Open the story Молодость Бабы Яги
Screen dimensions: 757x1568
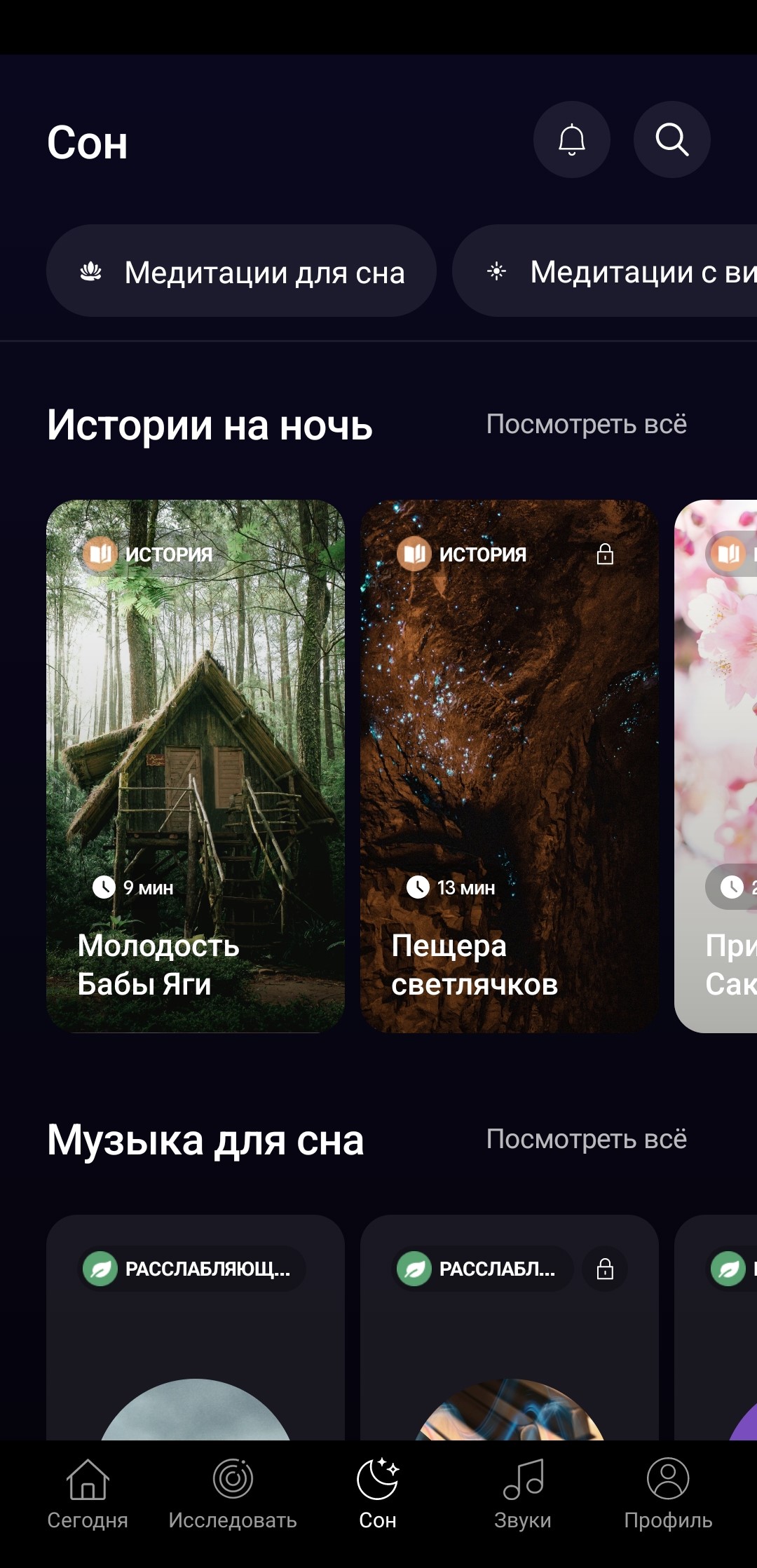tap(196, 765)
